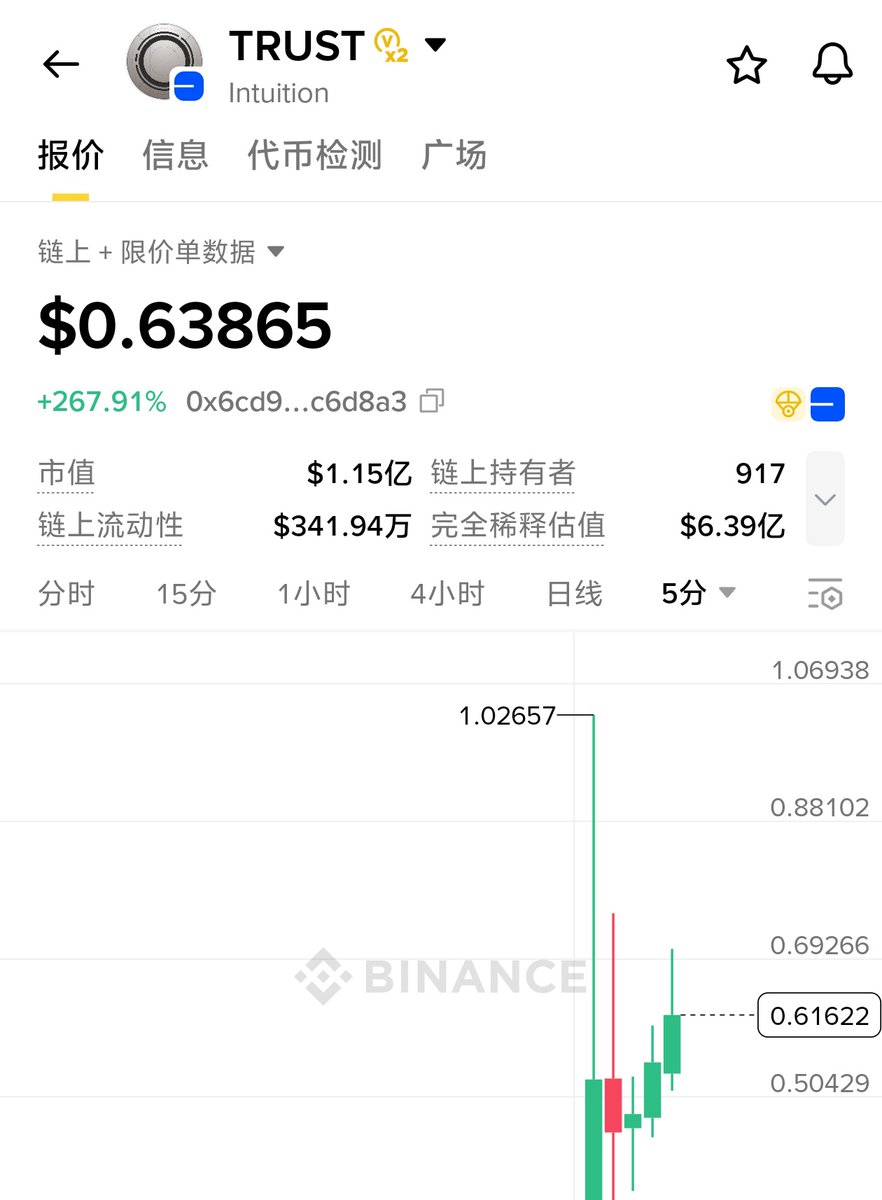882x1200 pixels.
Task: Add TRUST to favorites with the star
Action: [x=746, y=66]
